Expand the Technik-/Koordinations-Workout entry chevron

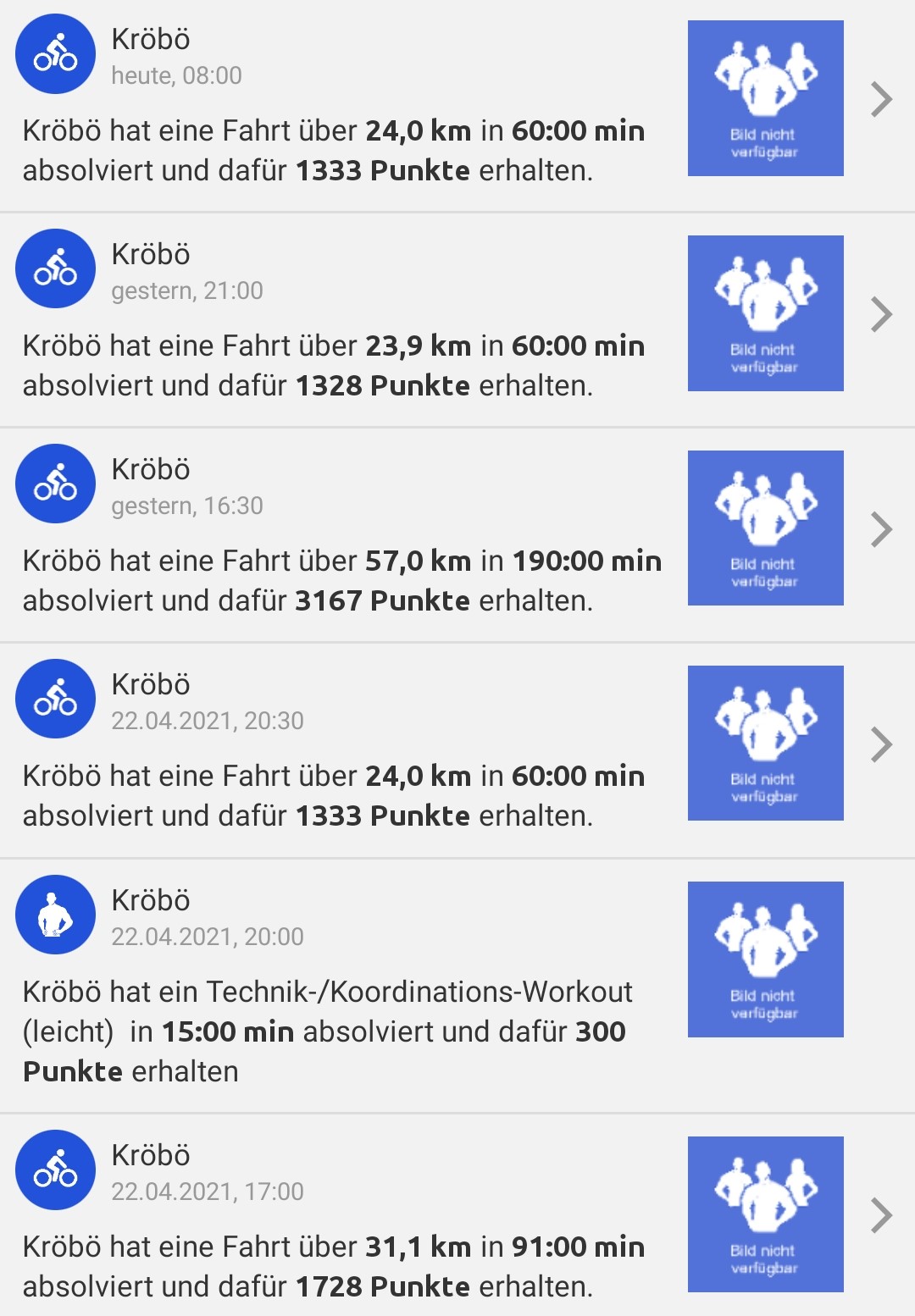pos(884,959)
